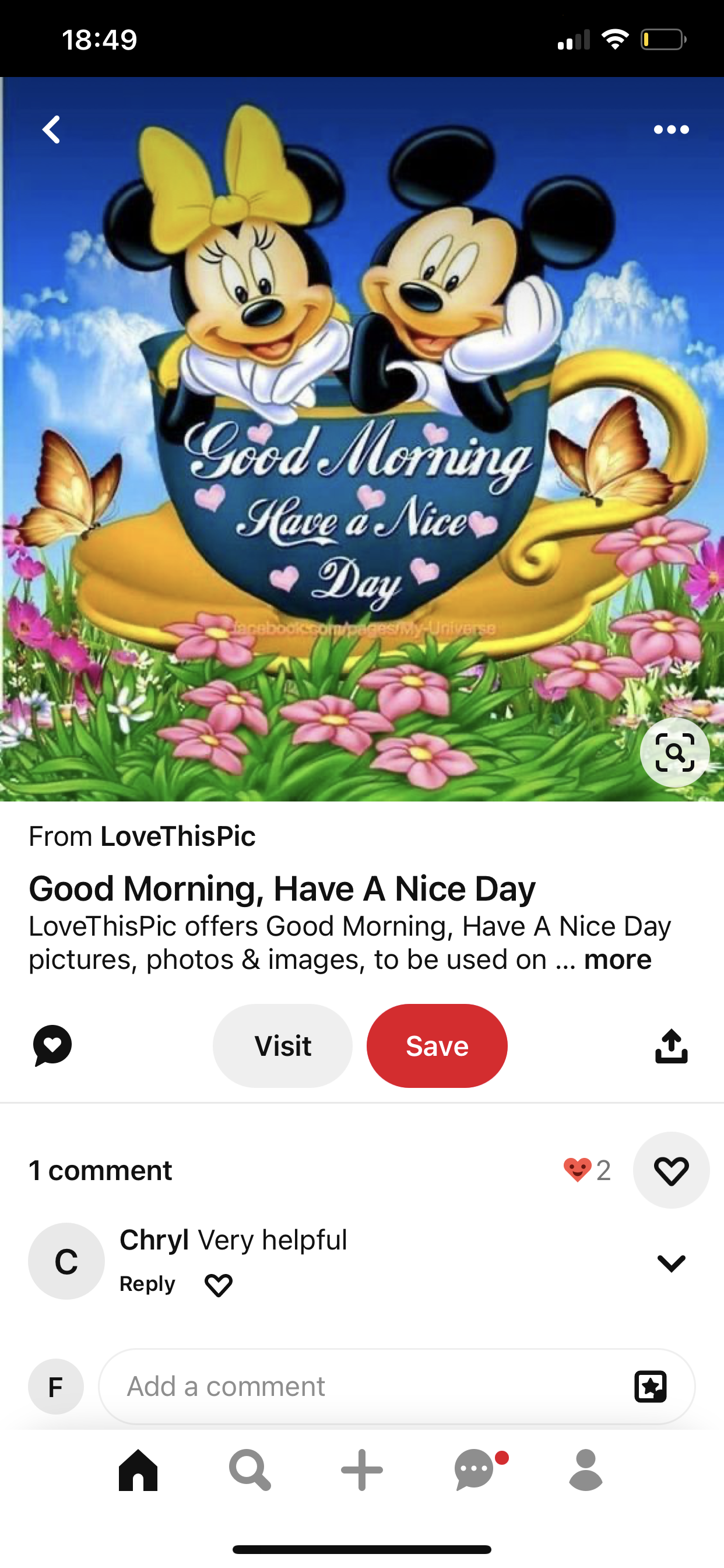Open the three-dot overflow menu
Screen dimensions: 724x1568
coord(671,129)
